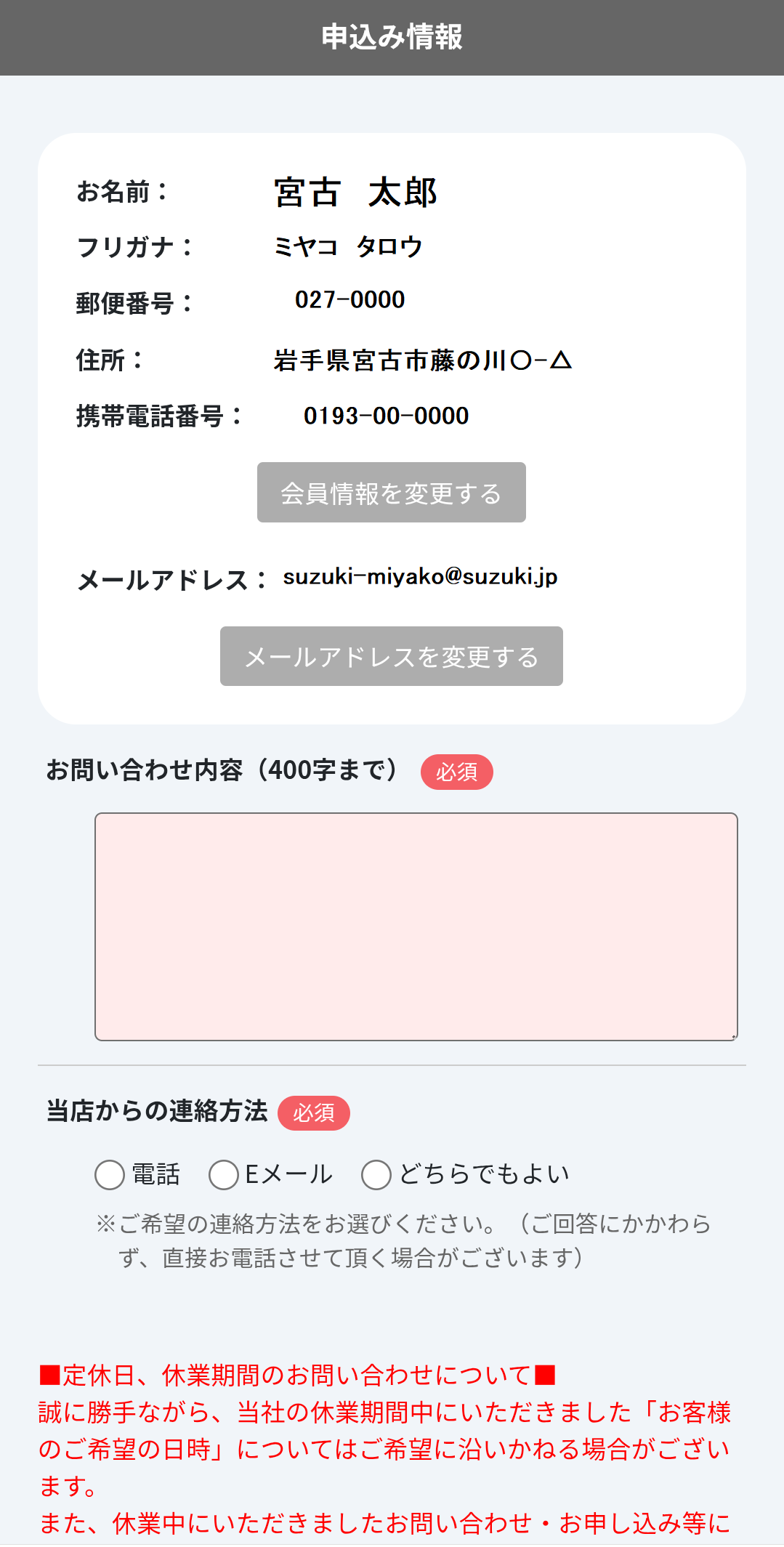Focus the お問い合わせ内容 text area
The height and width of the screenshot is (1547, 784).
(x=416, y=926)
